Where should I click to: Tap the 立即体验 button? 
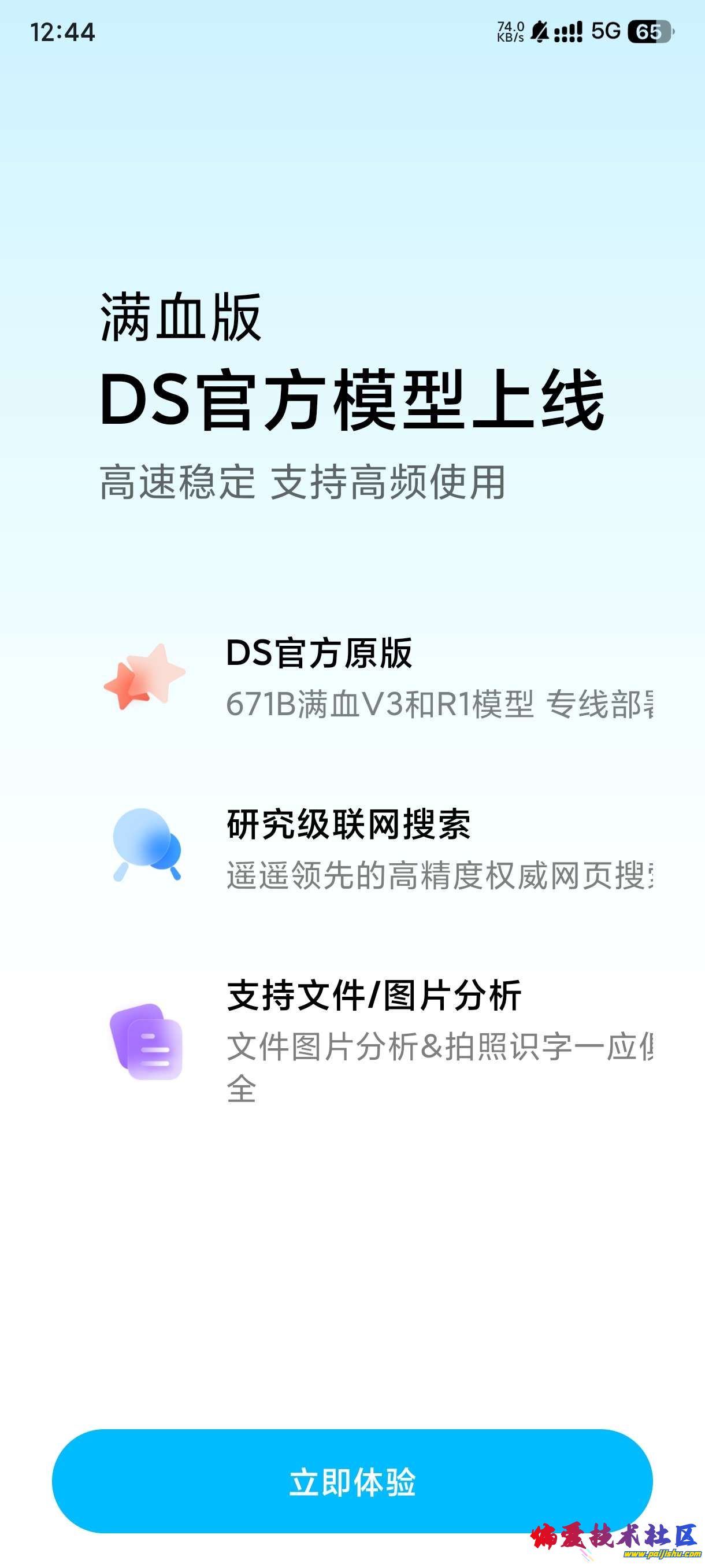[x=352, y=1482]
